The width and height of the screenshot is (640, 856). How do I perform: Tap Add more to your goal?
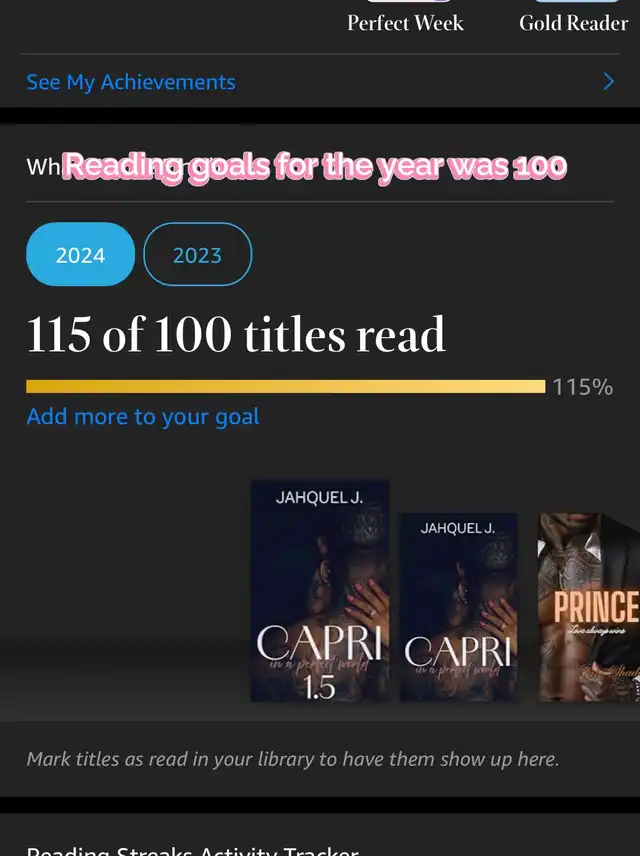click(143, 417)
